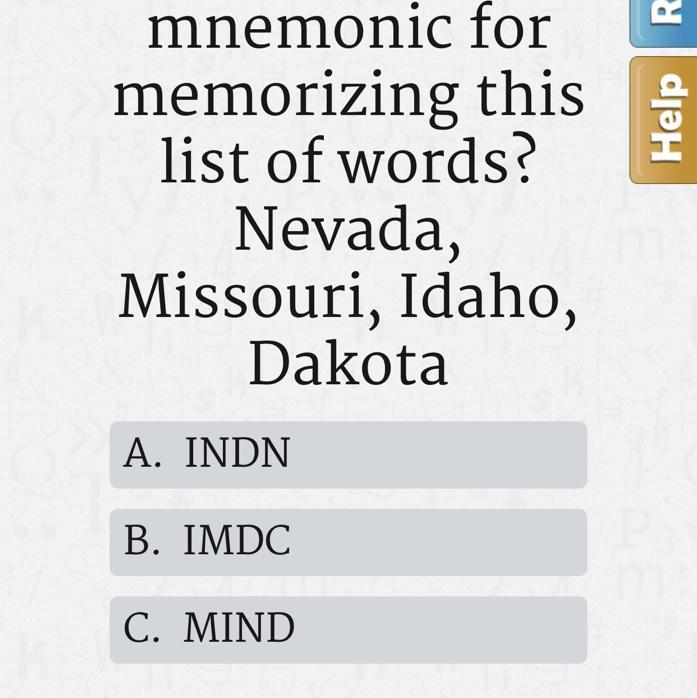
Task: Select answer A. INDN
Action: [x=348, y=454]
